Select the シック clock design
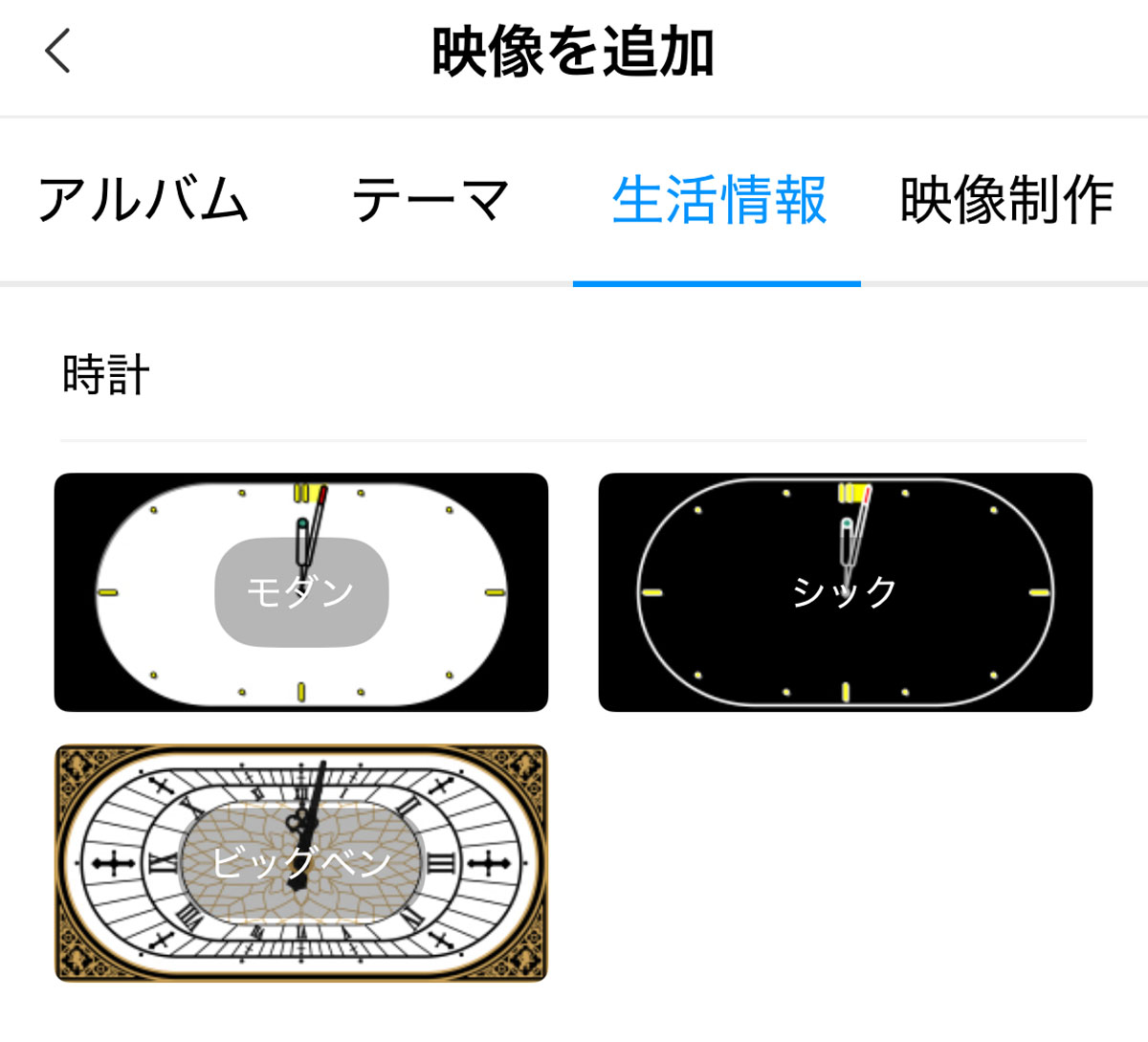This screenshot has height=1042, width=1148. click(845, 592)
